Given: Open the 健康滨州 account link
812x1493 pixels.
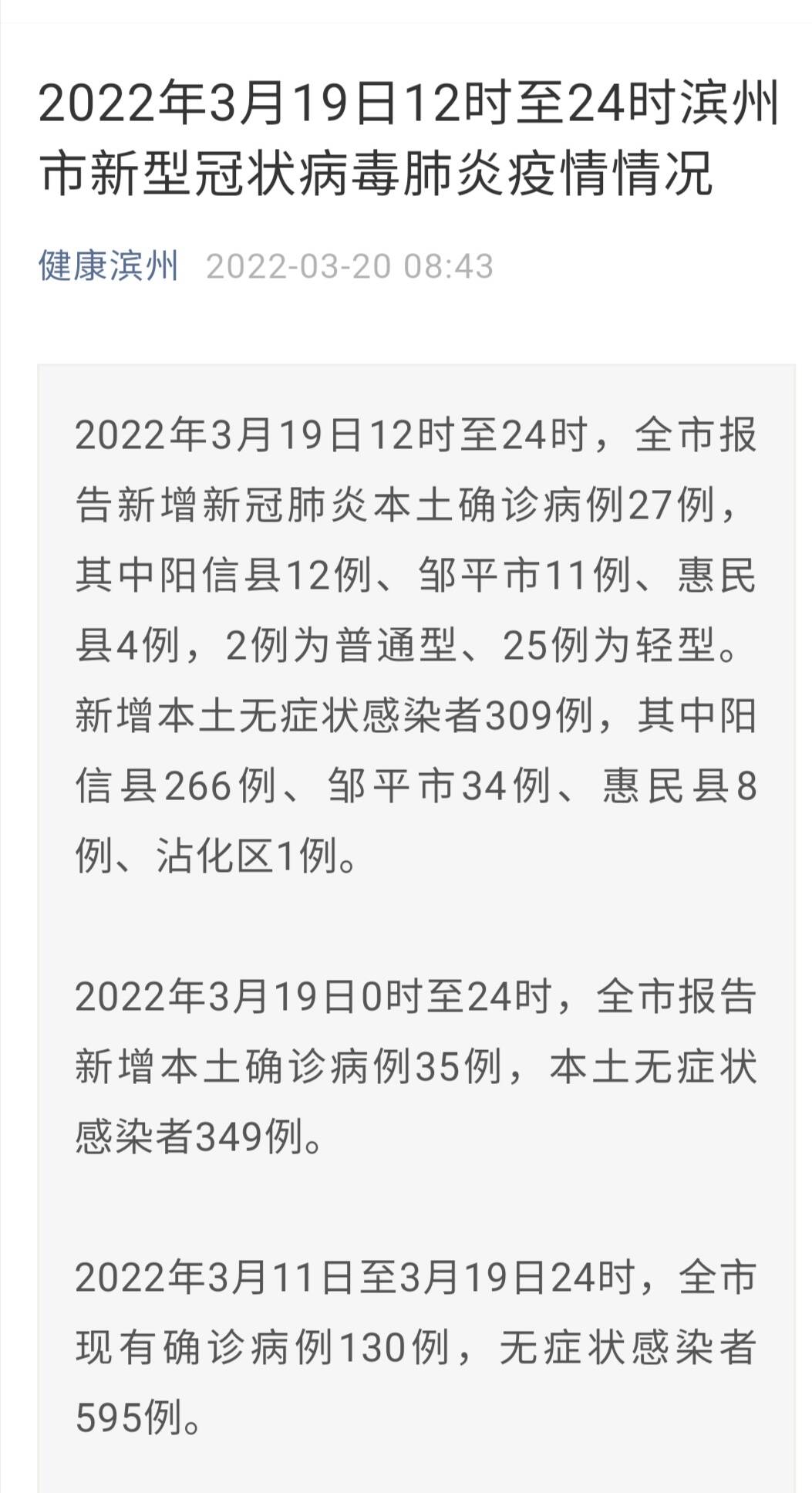Looking at the screenshot, I should pyautogui.click(x=109, y=266).
